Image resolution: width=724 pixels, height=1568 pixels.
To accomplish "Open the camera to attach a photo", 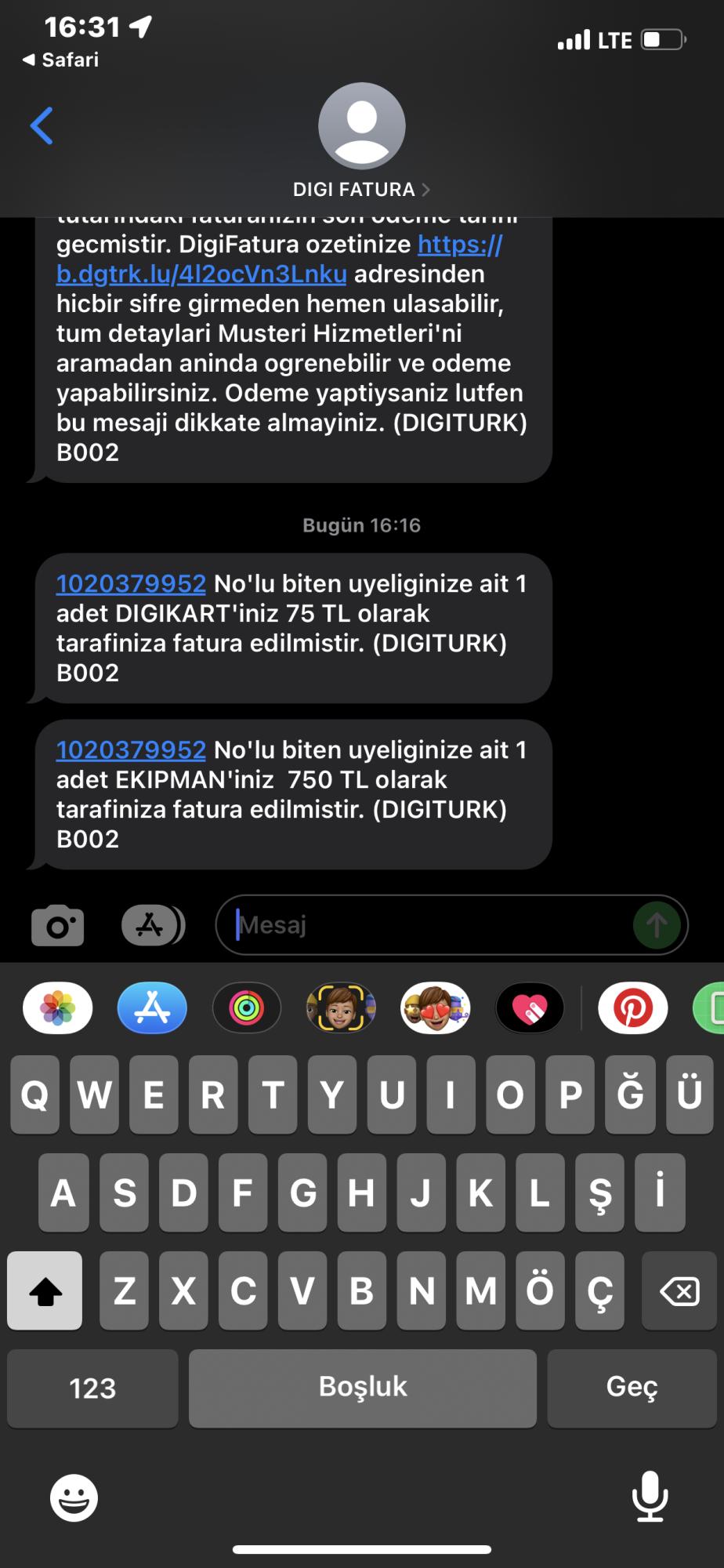I will pos(58,926).
